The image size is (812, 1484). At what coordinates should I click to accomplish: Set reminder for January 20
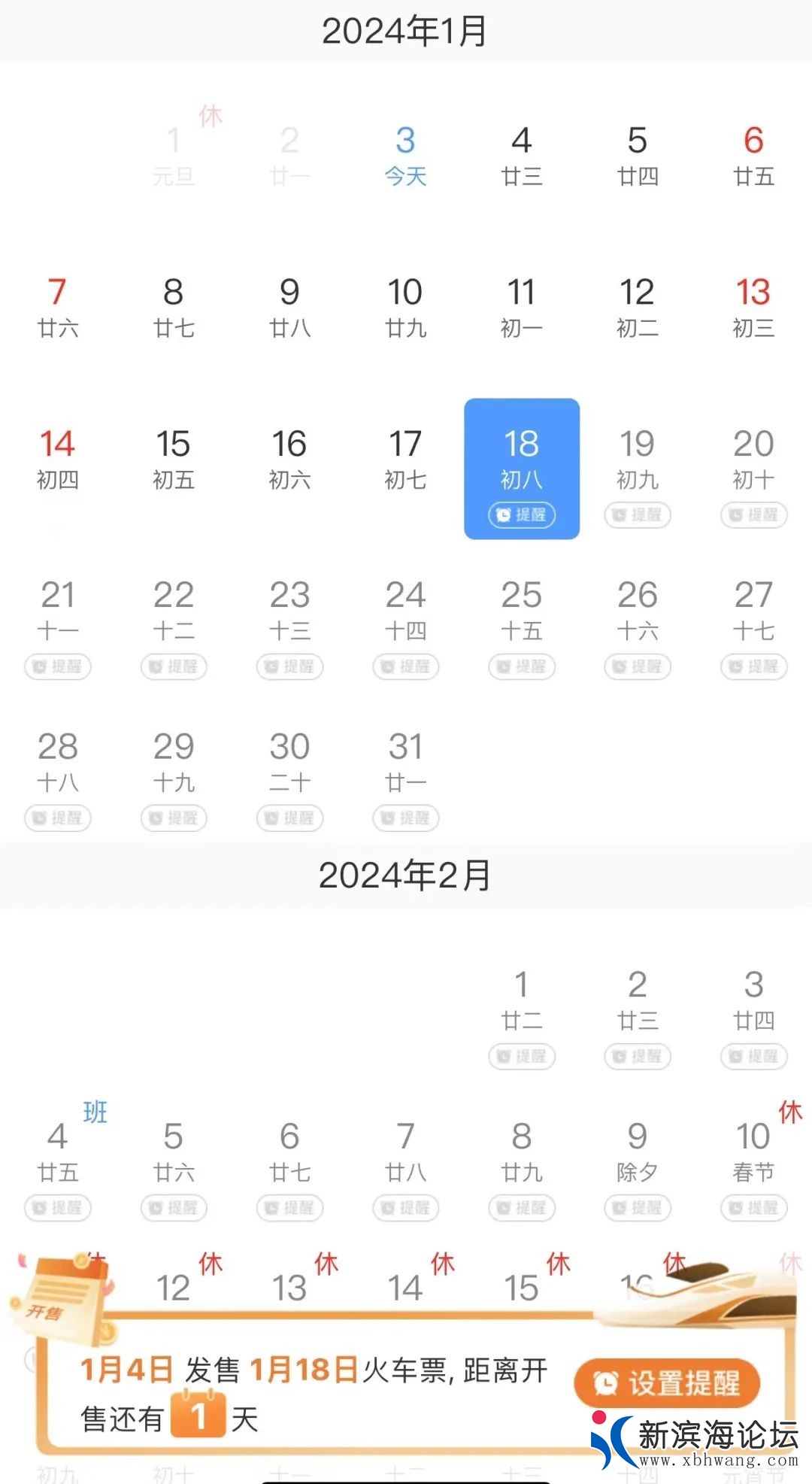pos(753,515)
